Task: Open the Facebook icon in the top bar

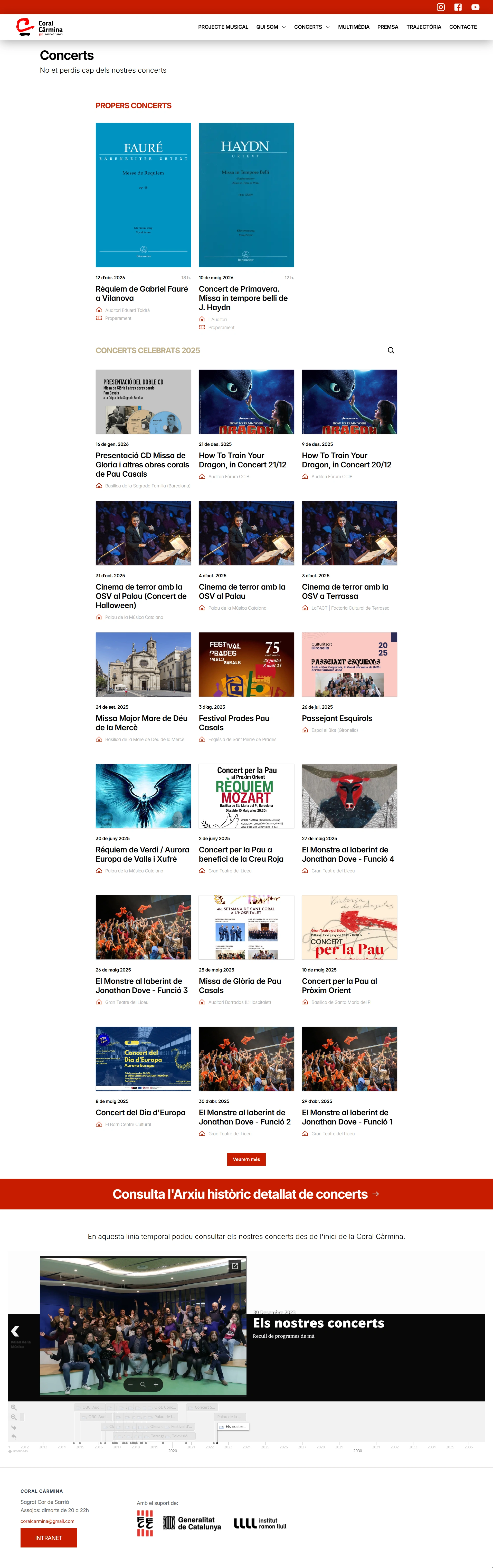Action: (x=458, y=7)
